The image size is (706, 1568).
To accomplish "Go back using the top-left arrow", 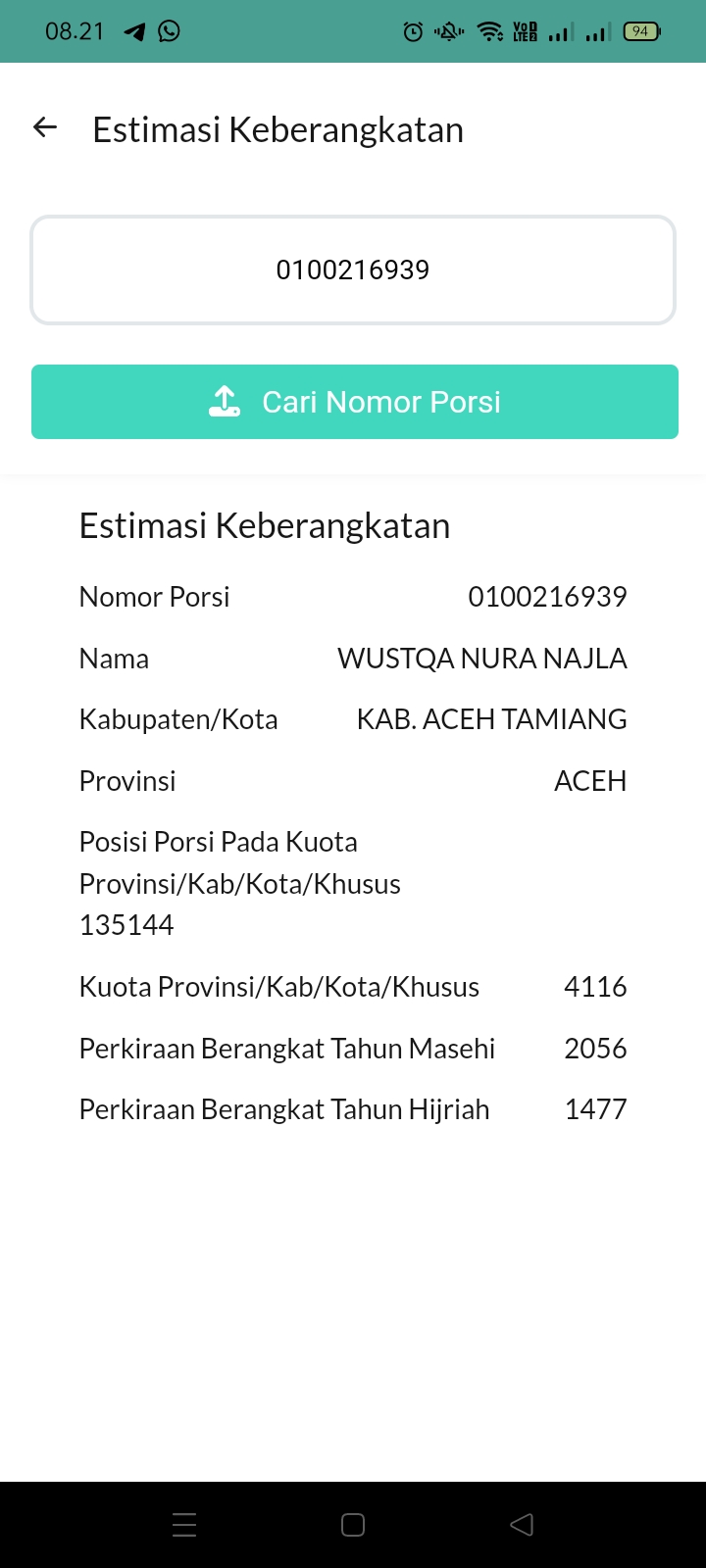I will 45,127.
